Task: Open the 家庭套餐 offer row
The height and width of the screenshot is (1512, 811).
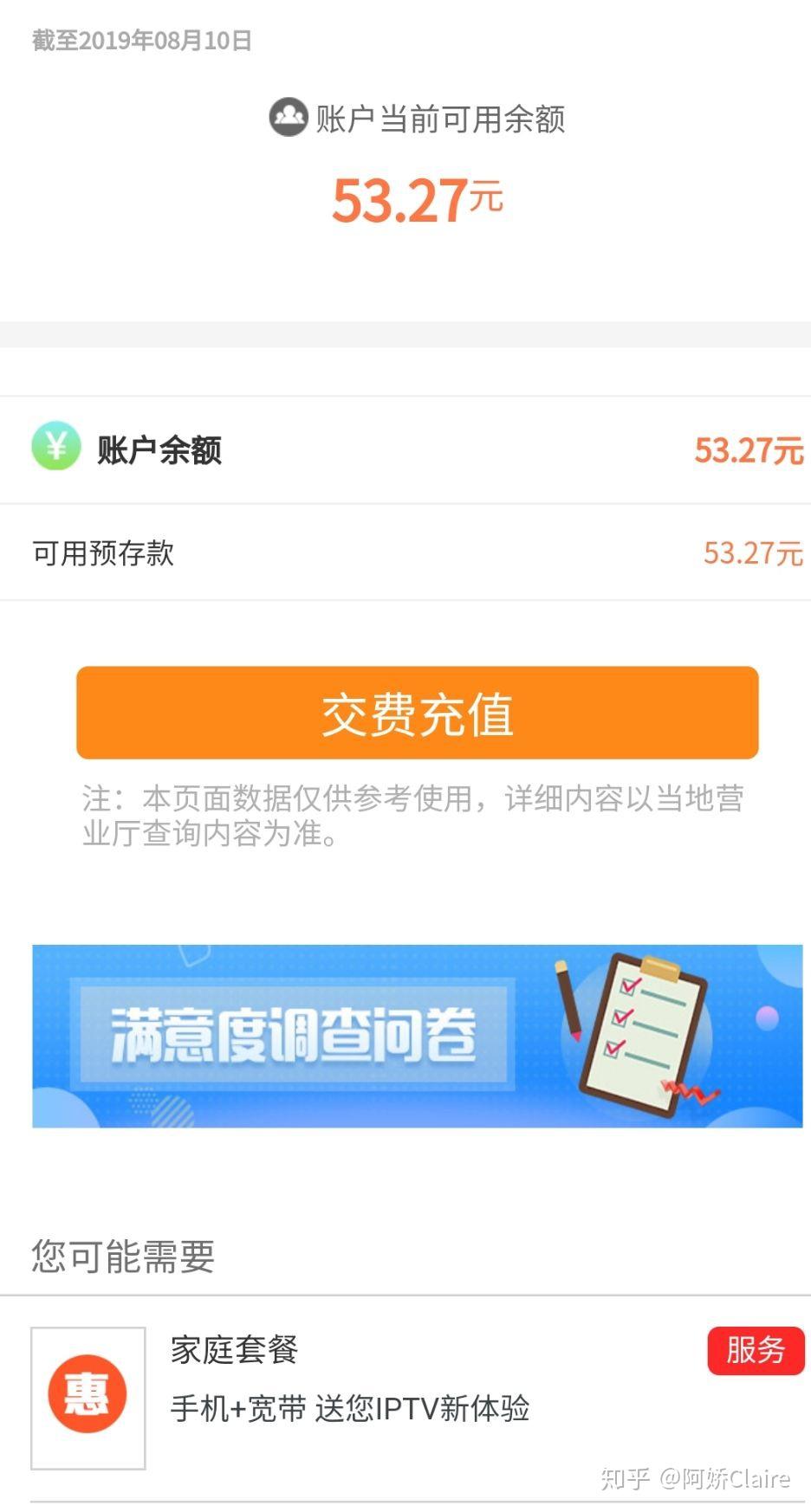Action: point(417,1399)
